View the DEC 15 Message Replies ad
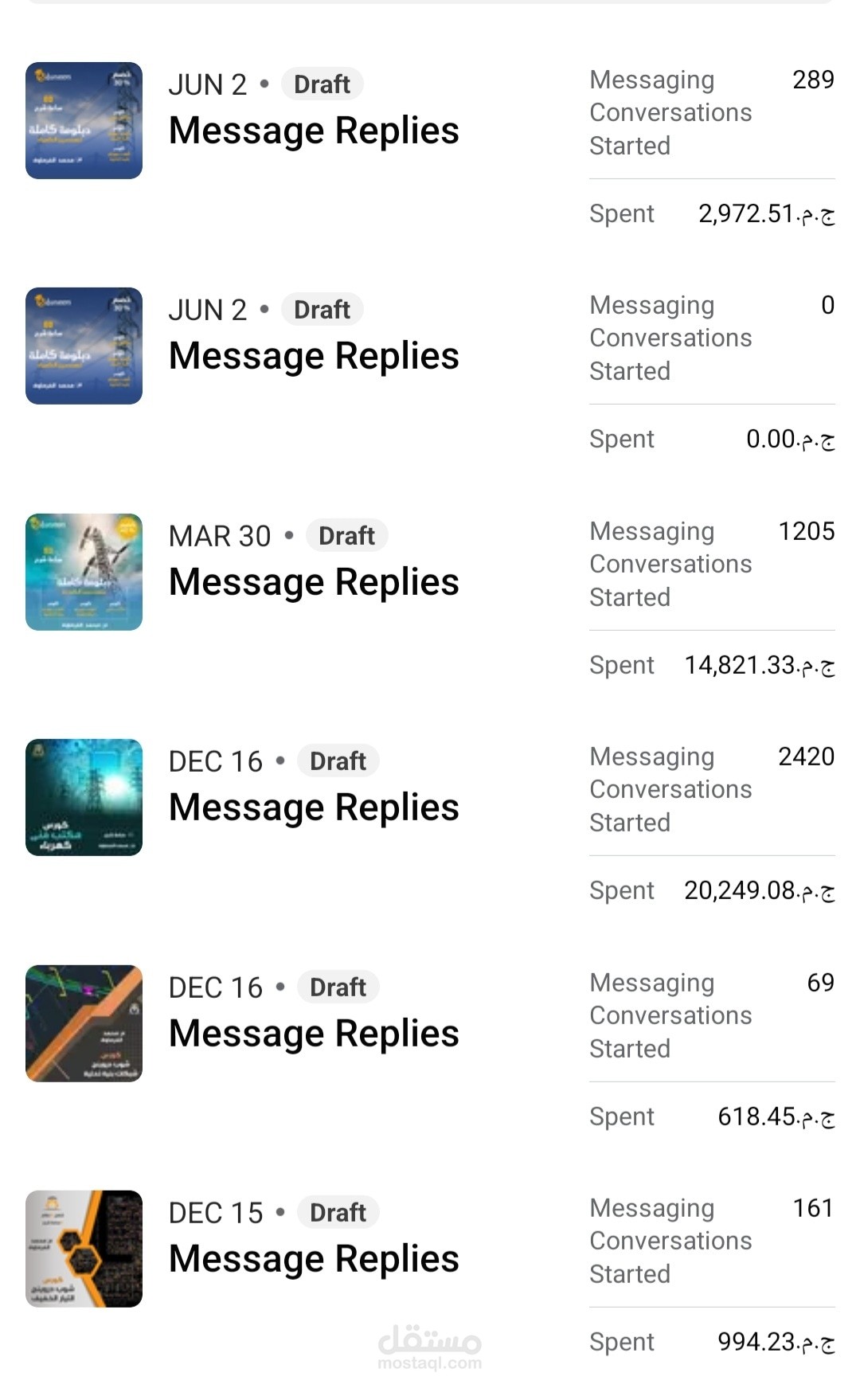Viewport: 860px width, 1400px height. point(314,1259)
